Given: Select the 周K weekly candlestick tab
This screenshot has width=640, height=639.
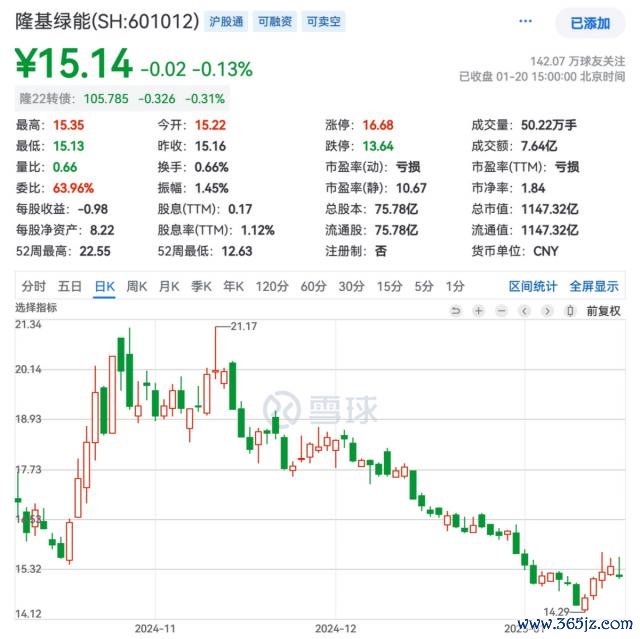Looking at the screenshot, I should [x=136, y=286].
